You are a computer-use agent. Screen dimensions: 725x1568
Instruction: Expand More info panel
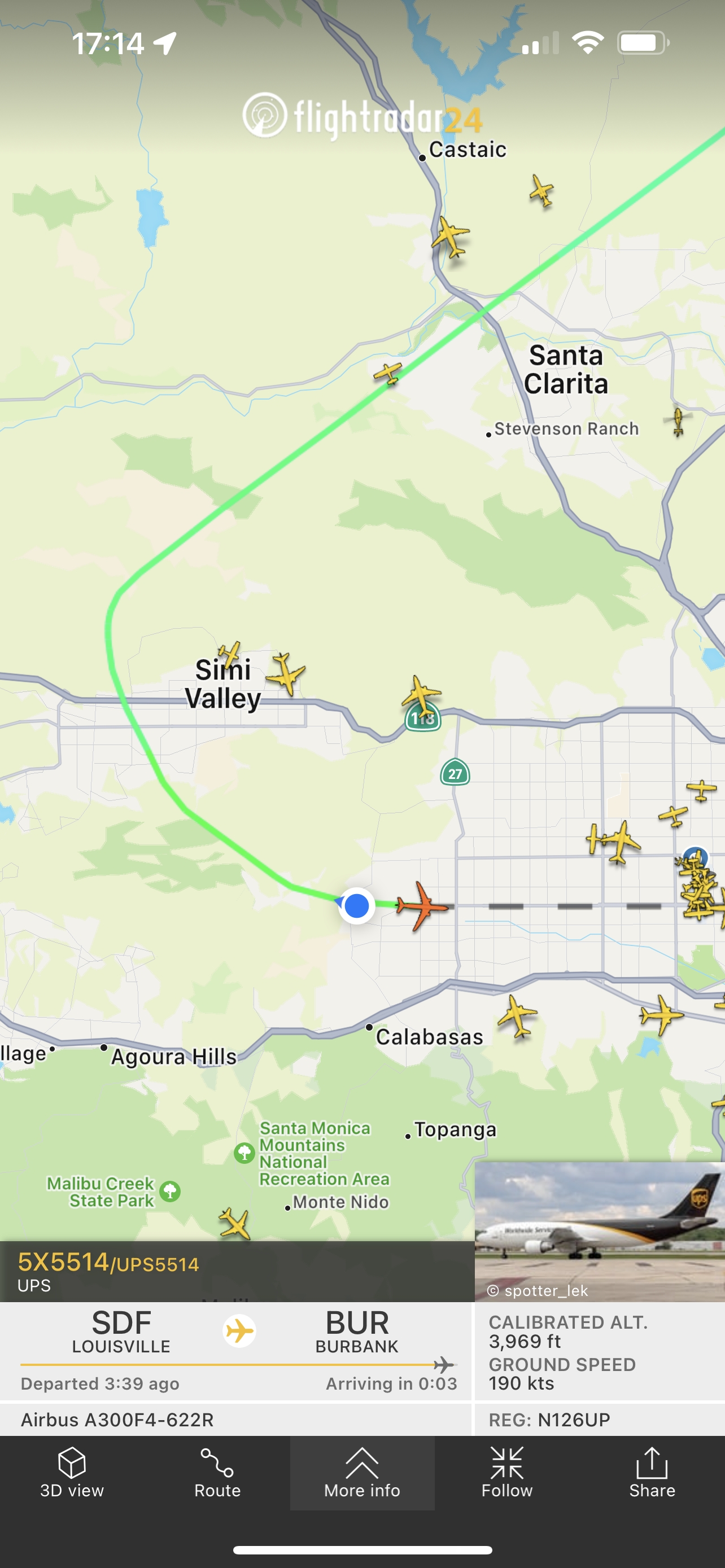362,1472
